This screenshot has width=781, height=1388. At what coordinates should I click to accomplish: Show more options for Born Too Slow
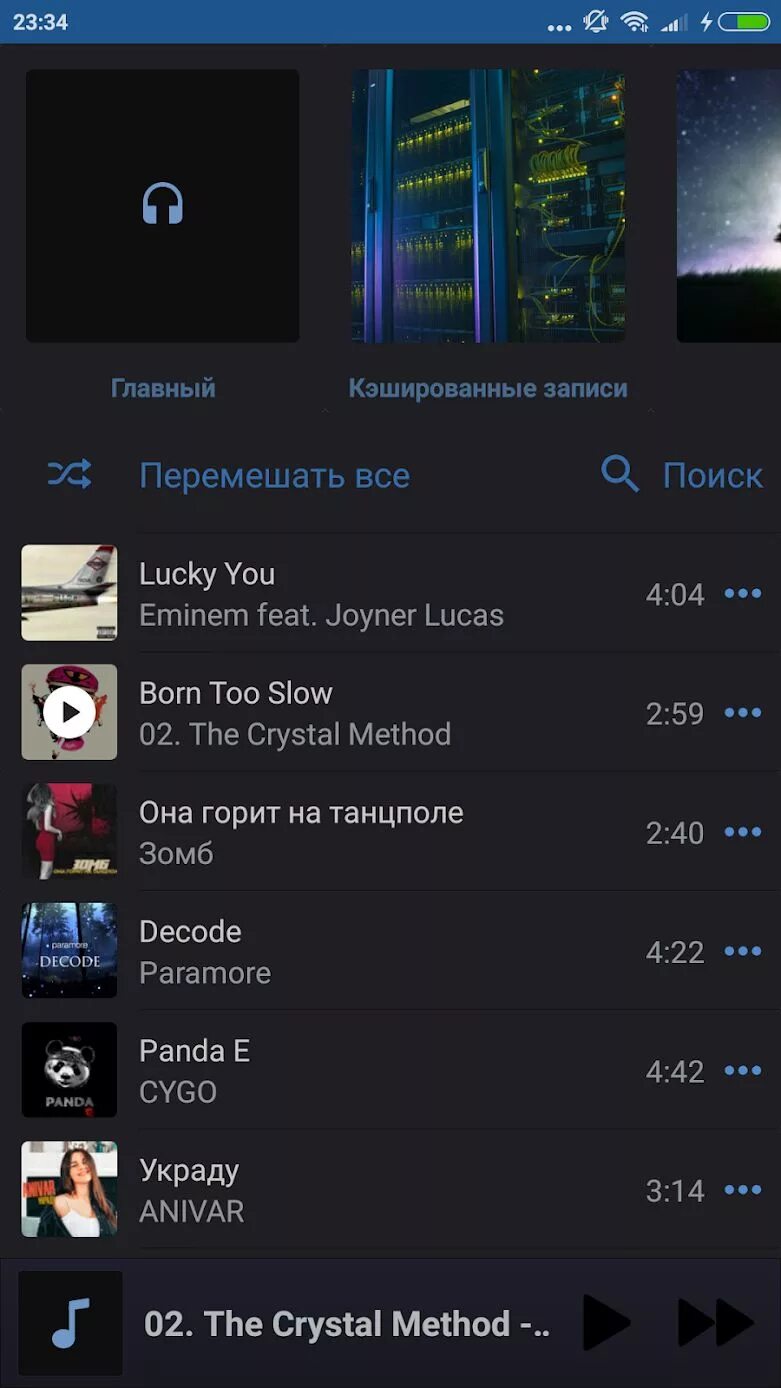tap(742, 713)
